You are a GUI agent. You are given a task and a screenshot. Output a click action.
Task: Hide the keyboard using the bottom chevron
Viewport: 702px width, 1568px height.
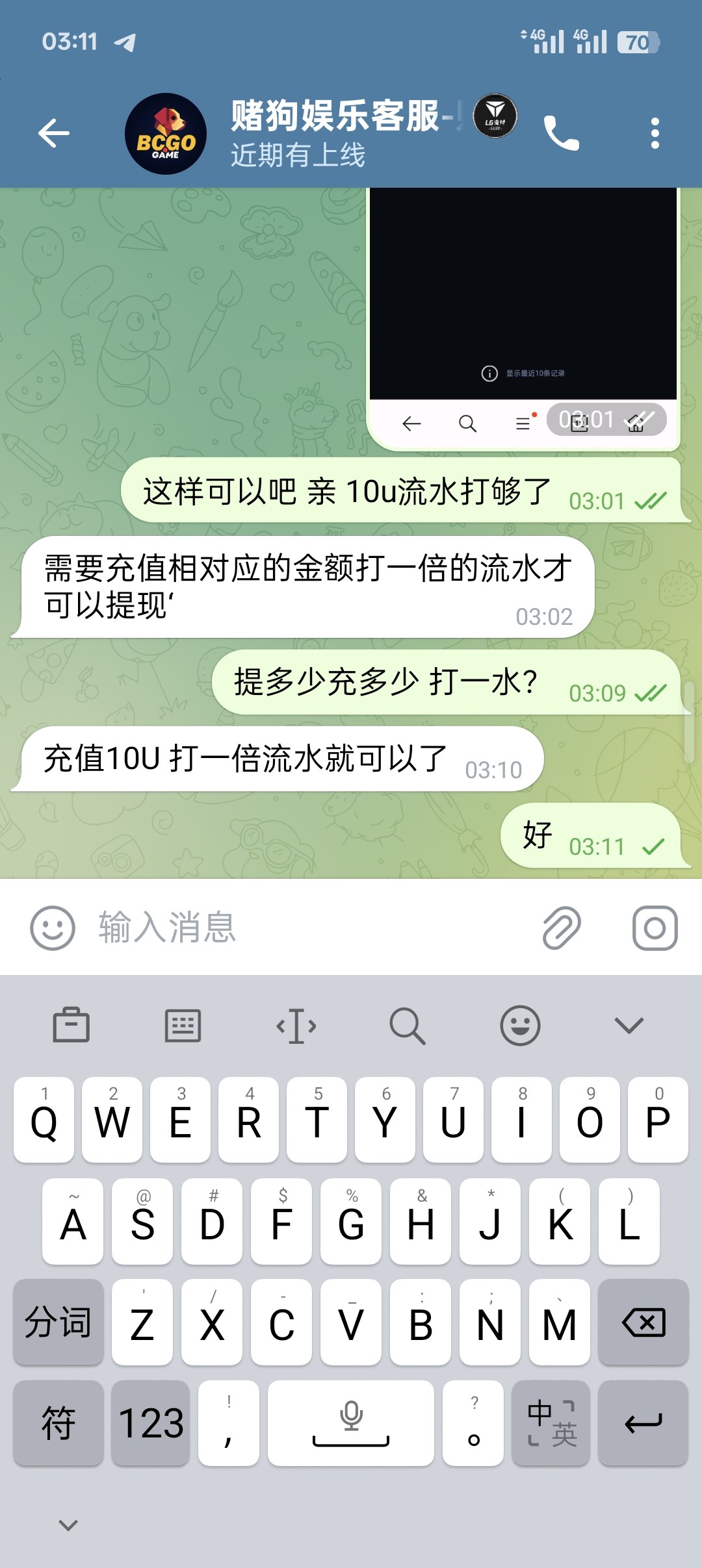click(x=68, y=1524)
